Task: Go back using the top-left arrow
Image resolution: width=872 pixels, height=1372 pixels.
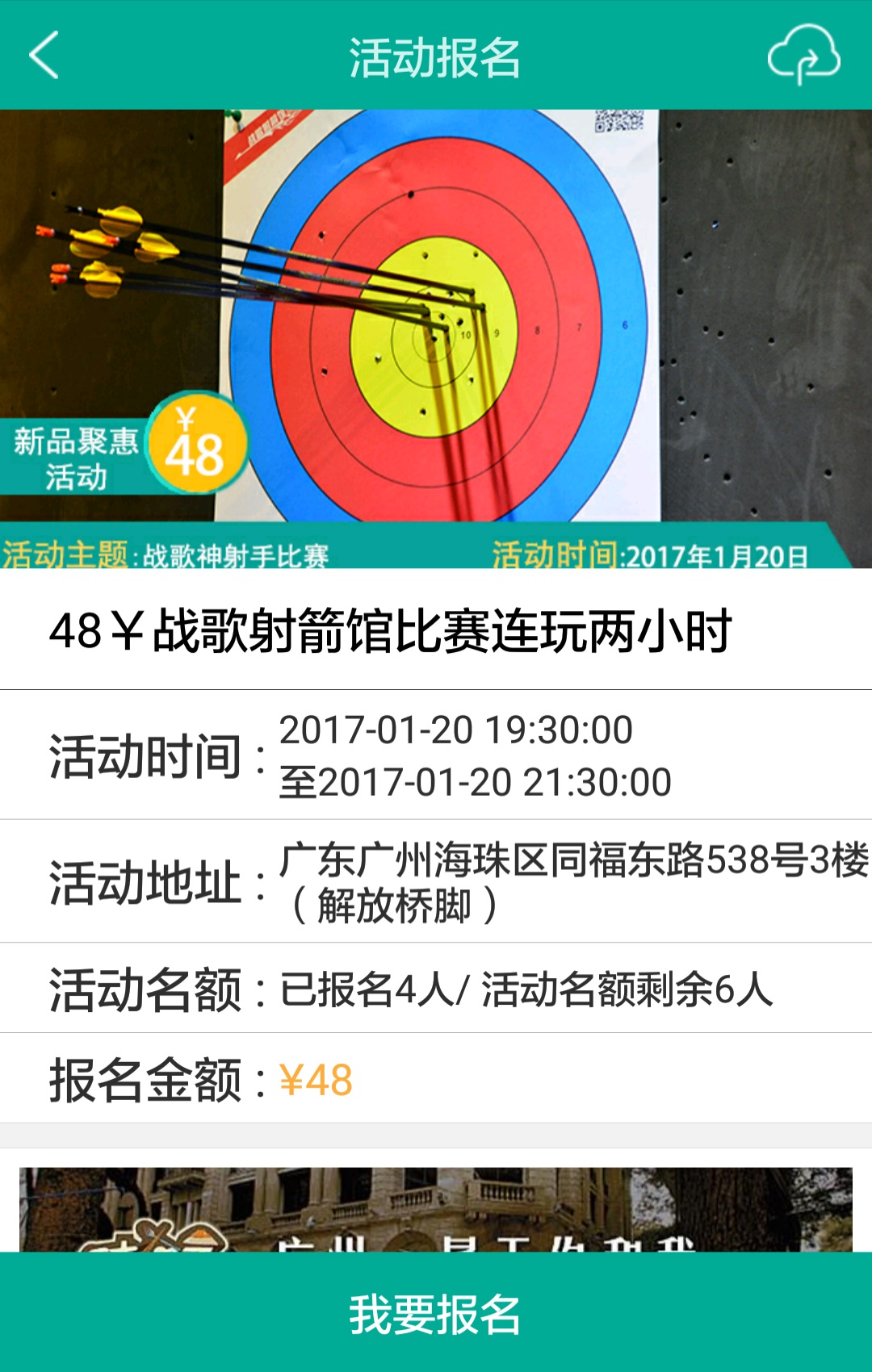Action: pos(44,55)
